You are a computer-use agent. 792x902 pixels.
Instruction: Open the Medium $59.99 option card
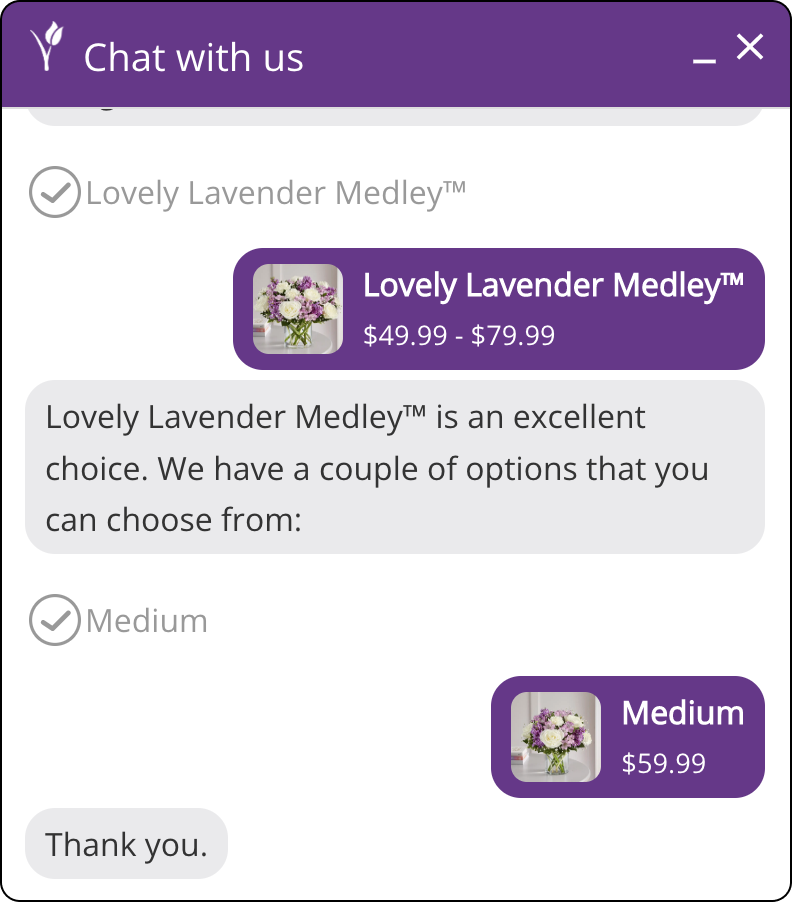coord(627,737)
